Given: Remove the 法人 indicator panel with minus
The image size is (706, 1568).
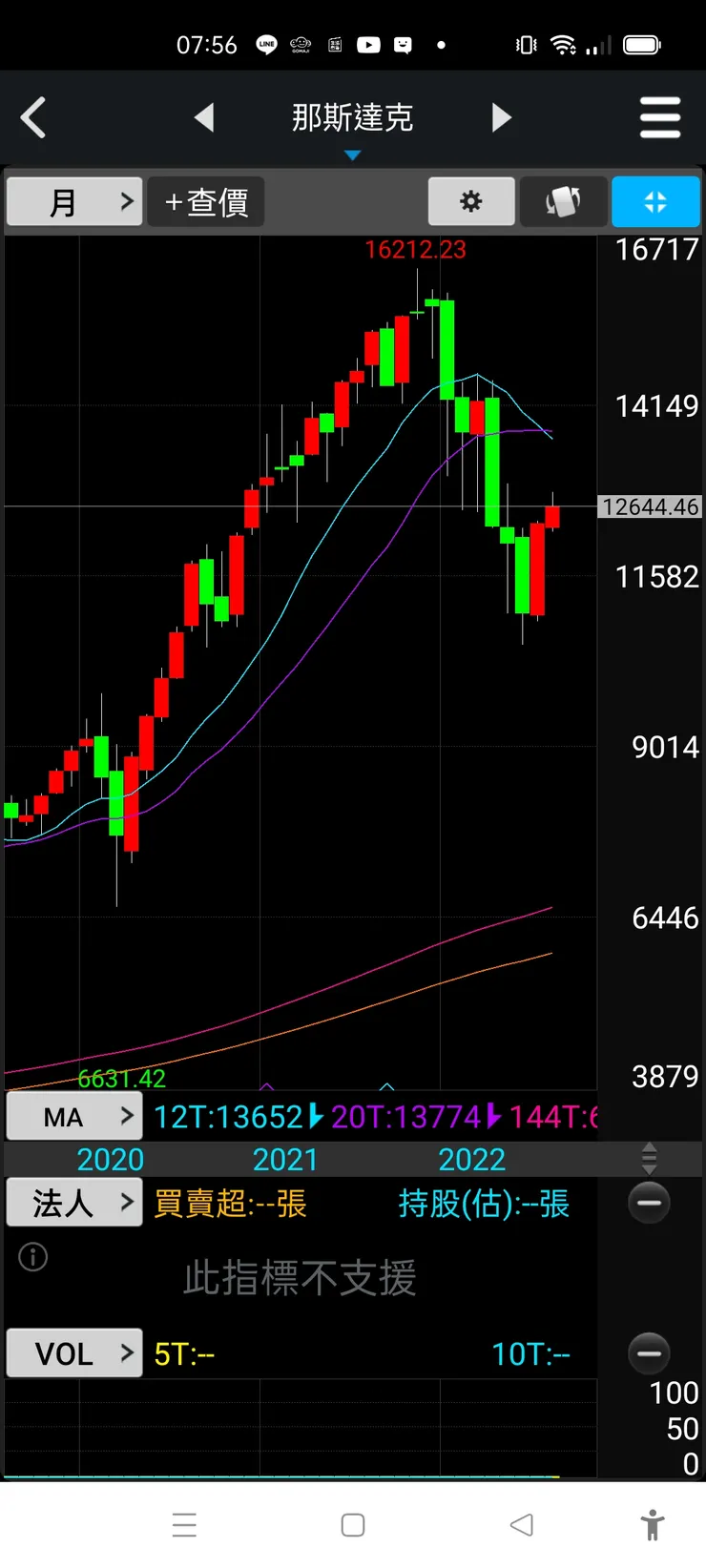Looking at the screenshot, I should coord(649,1203).
